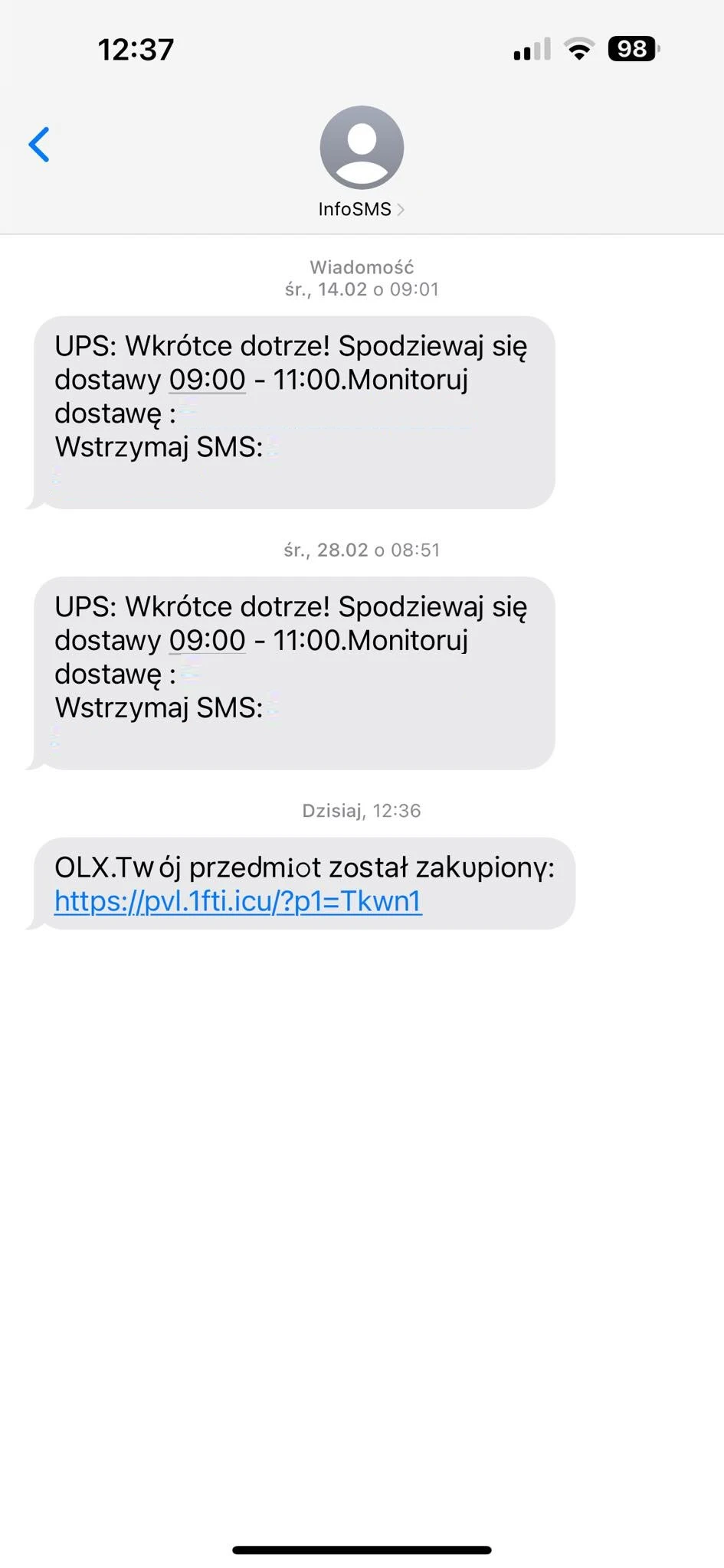724x1568 pixels.
Task: Tap the back arrow to return to messages
Action: (40, 144)
